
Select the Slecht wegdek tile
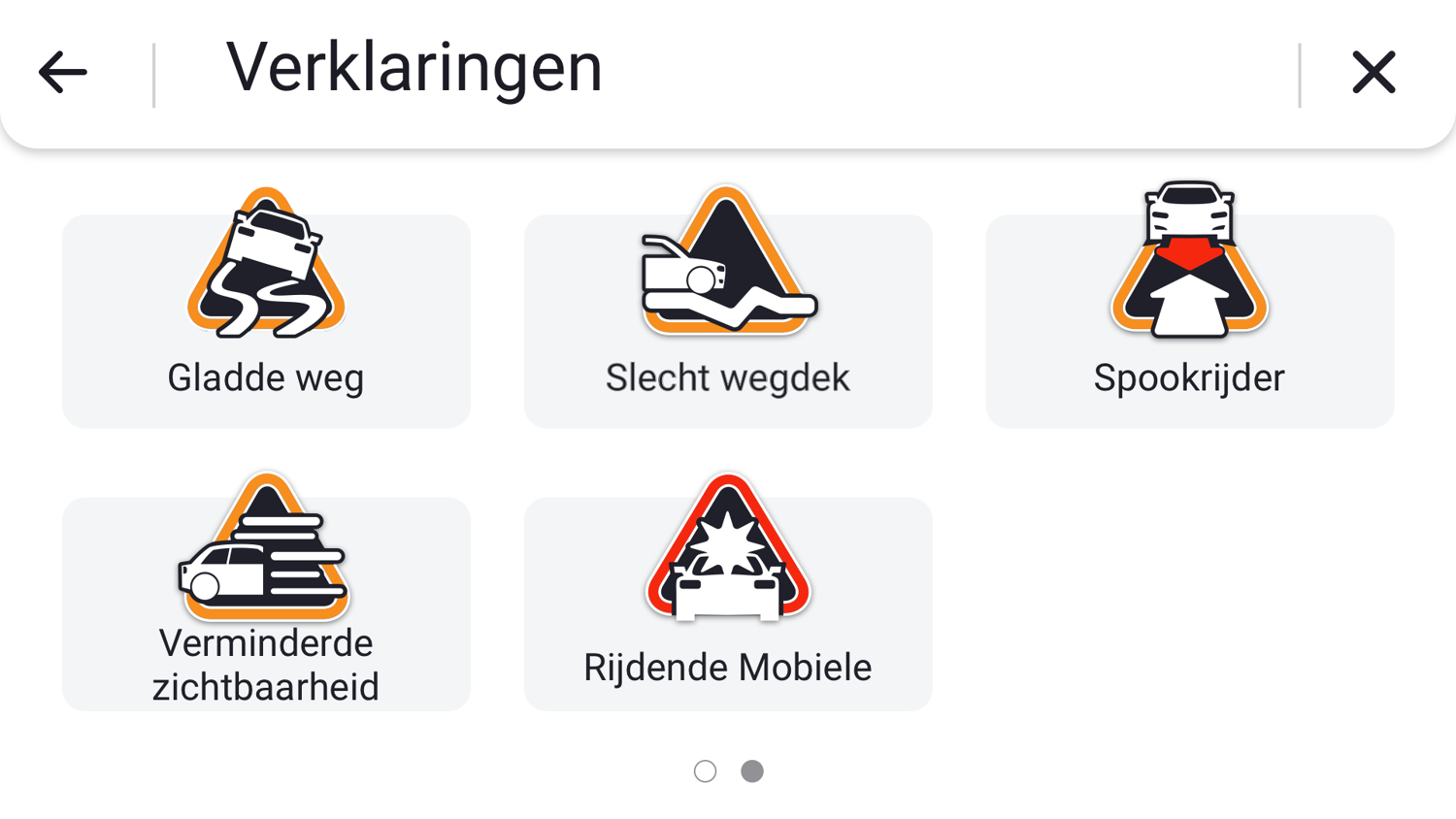728,320
